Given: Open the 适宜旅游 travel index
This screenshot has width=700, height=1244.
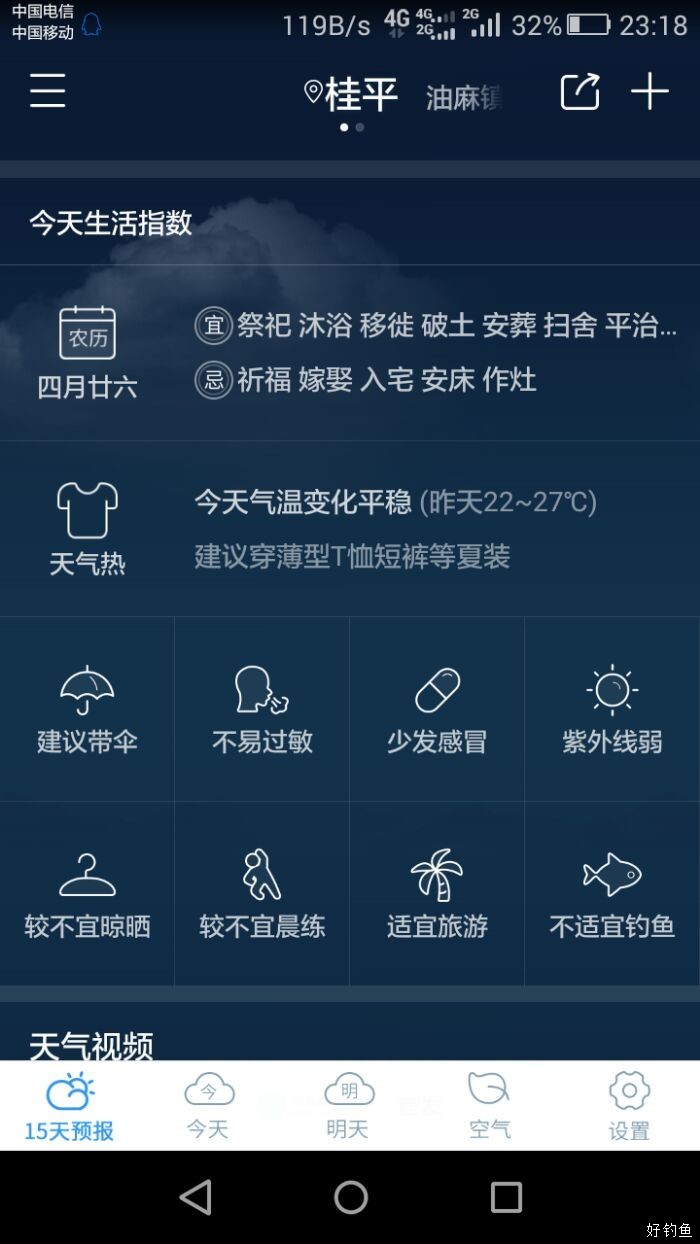Looking at the screenshot, I should coord(437,894).
